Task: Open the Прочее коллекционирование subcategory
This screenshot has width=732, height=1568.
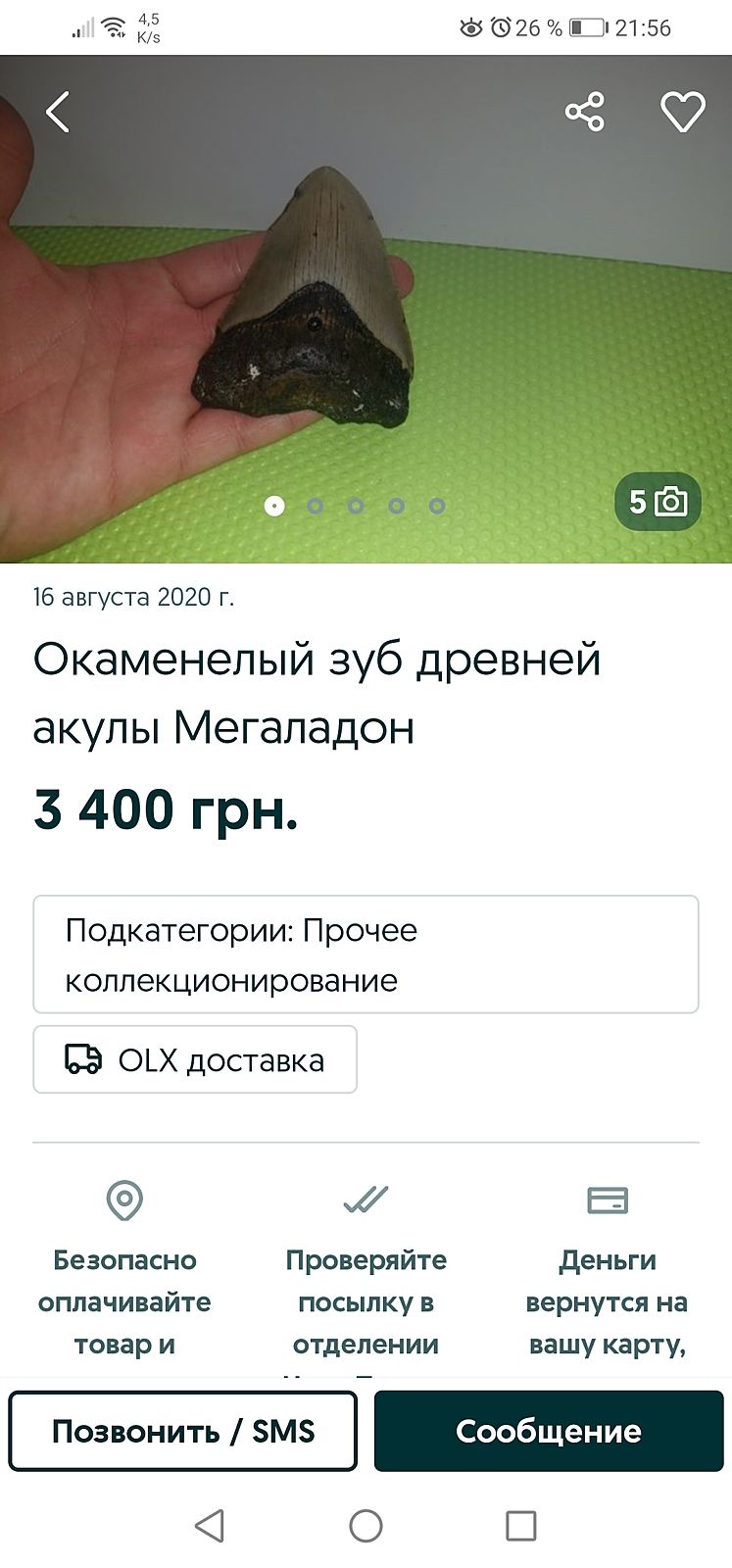Action: tap(366, 955)
